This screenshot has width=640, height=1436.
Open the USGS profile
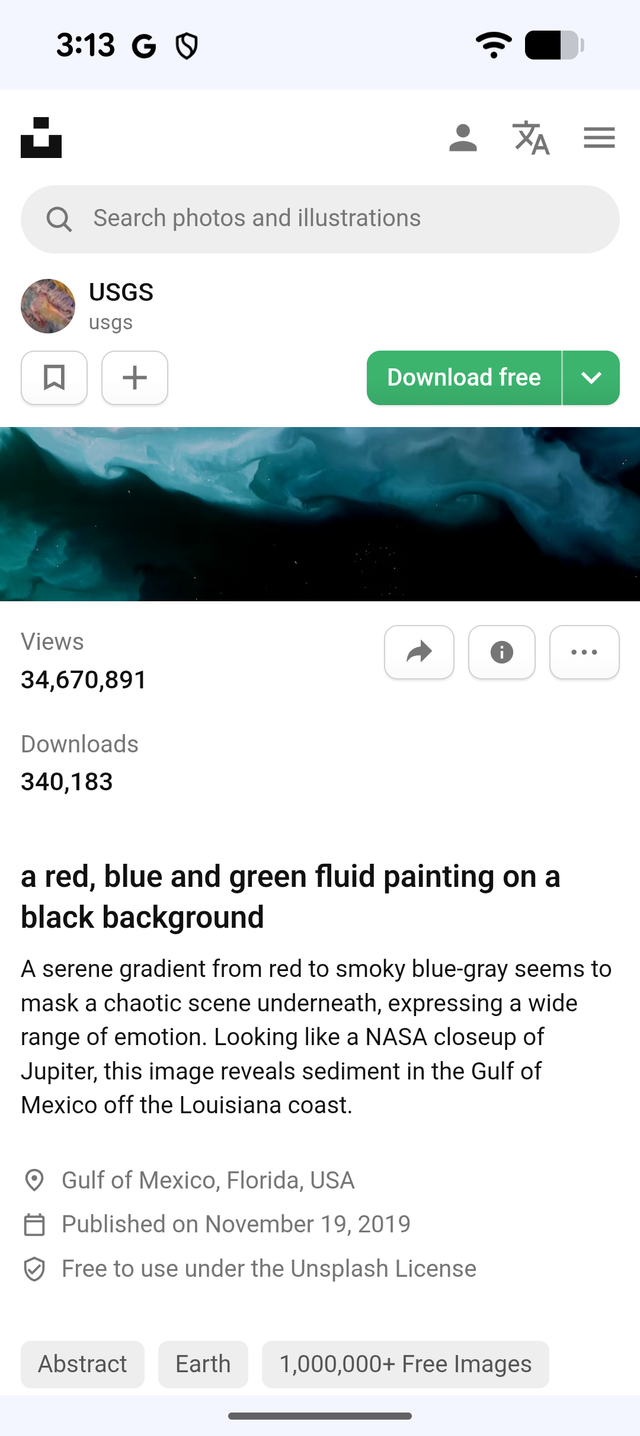tap(120, 293)
